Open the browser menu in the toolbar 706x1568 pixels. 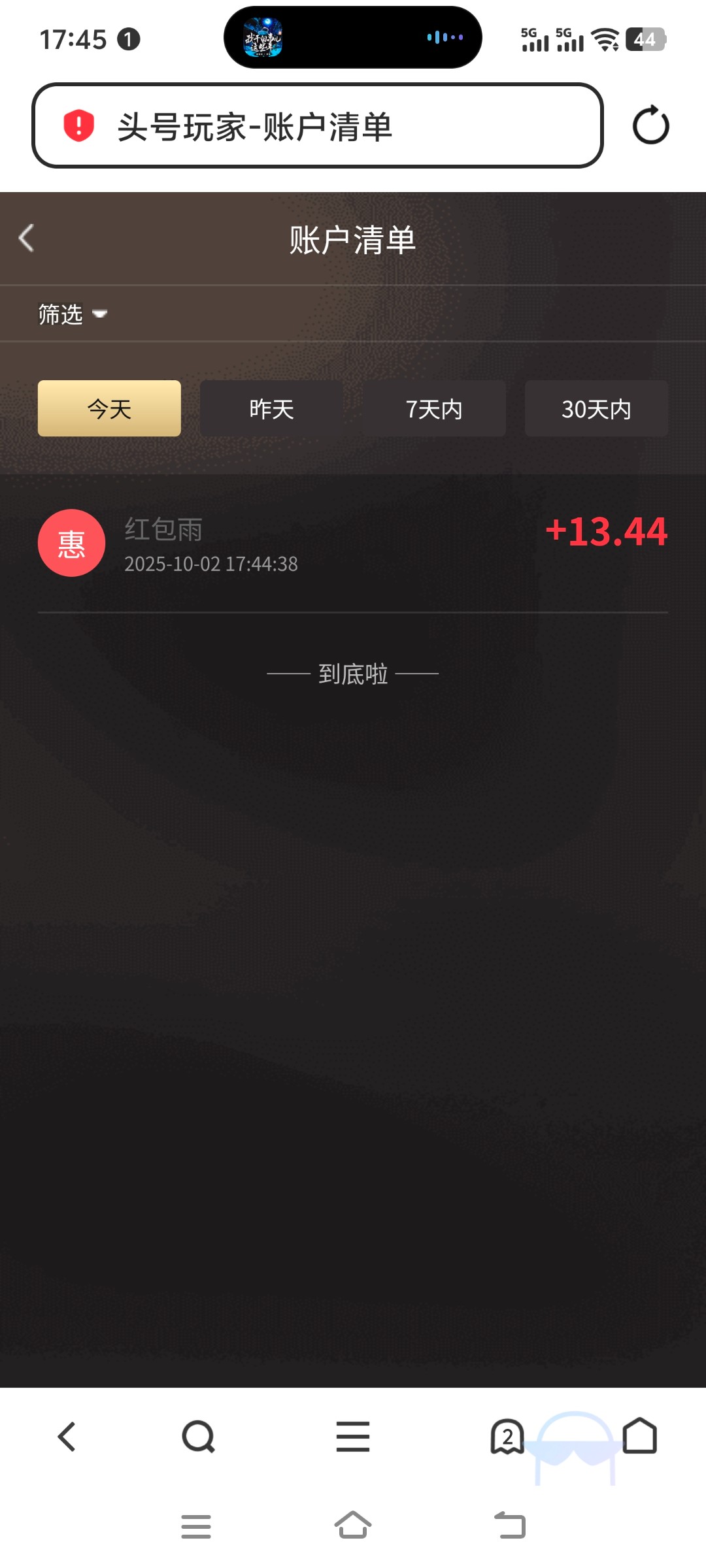tap(353, 1437)
